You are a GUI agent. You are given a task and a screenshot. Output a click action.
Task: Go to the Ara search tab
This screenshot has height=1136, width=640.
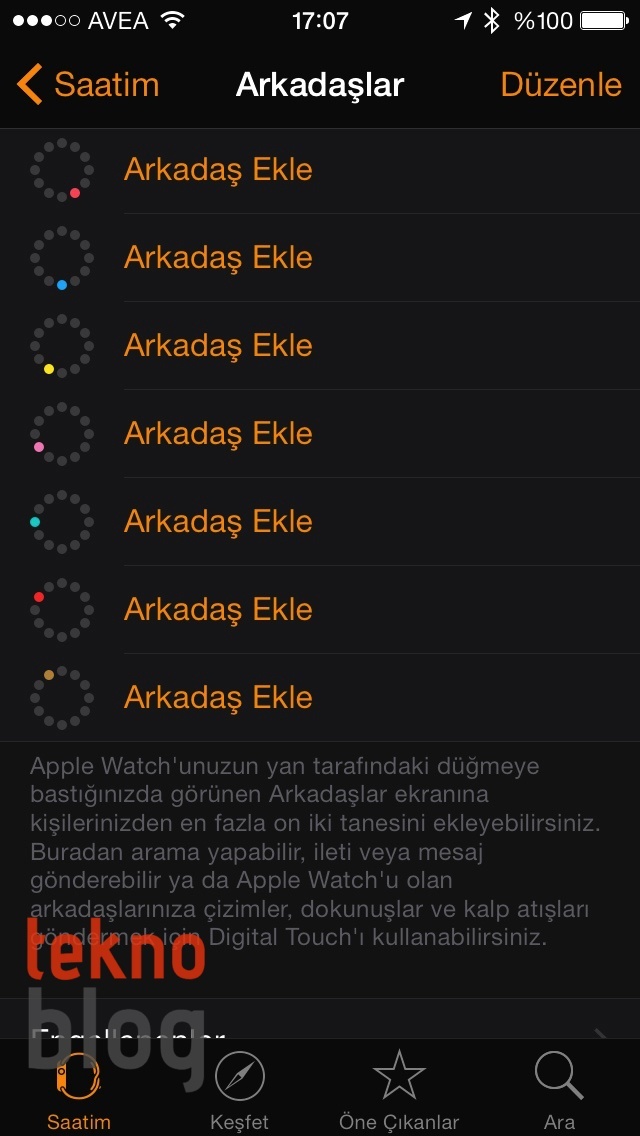[x=559, y=1090]
